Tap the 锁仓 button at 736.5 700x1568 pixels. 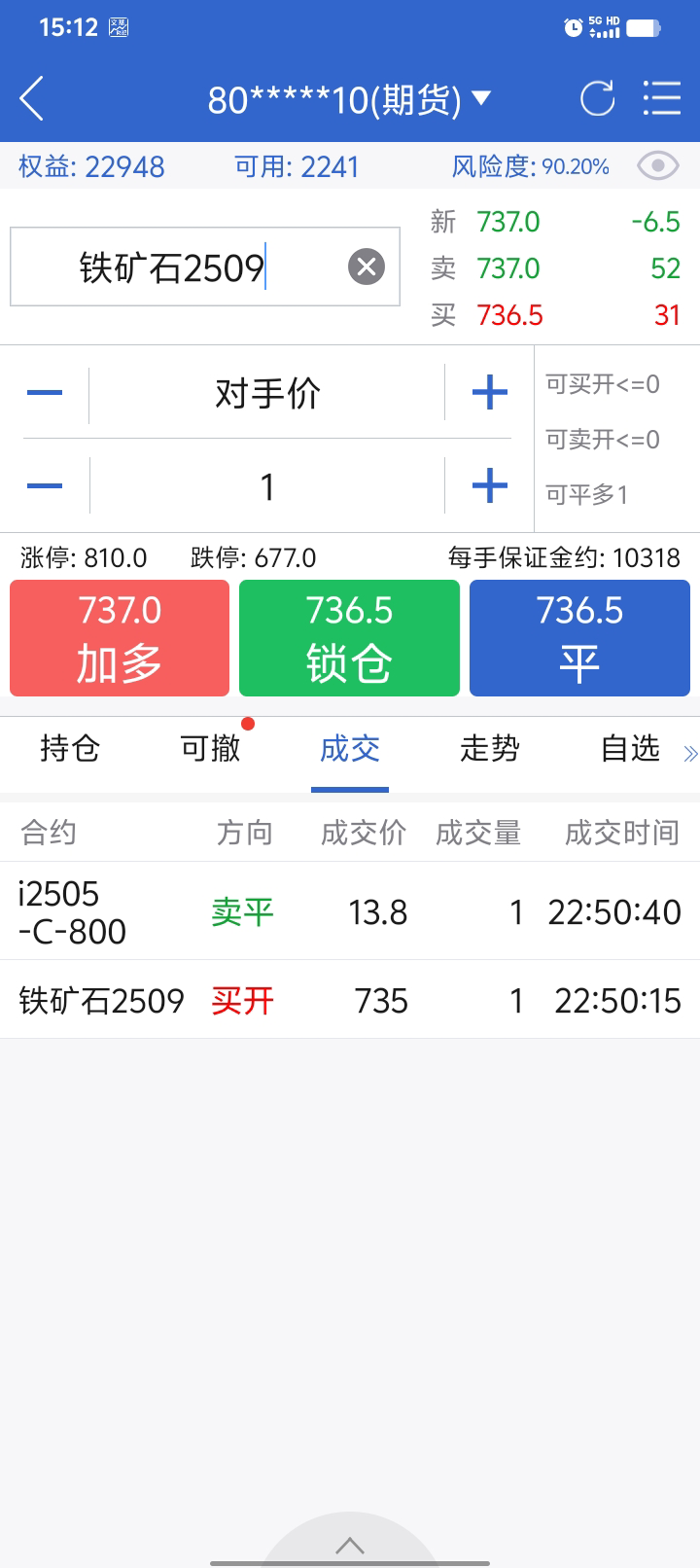349,638
